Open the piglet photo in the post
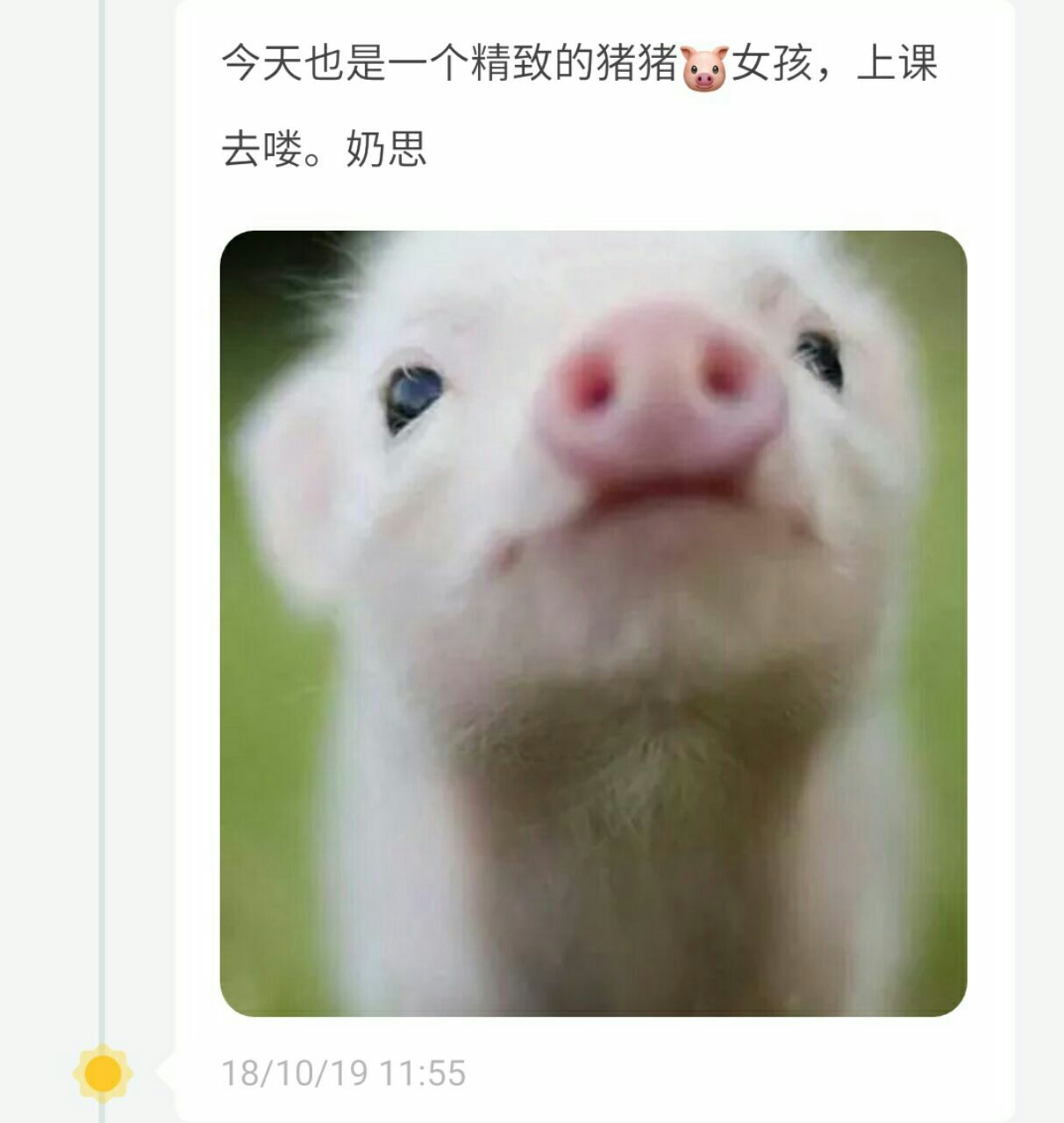This screenshot has height=1123, width=1064. point(593,623)
